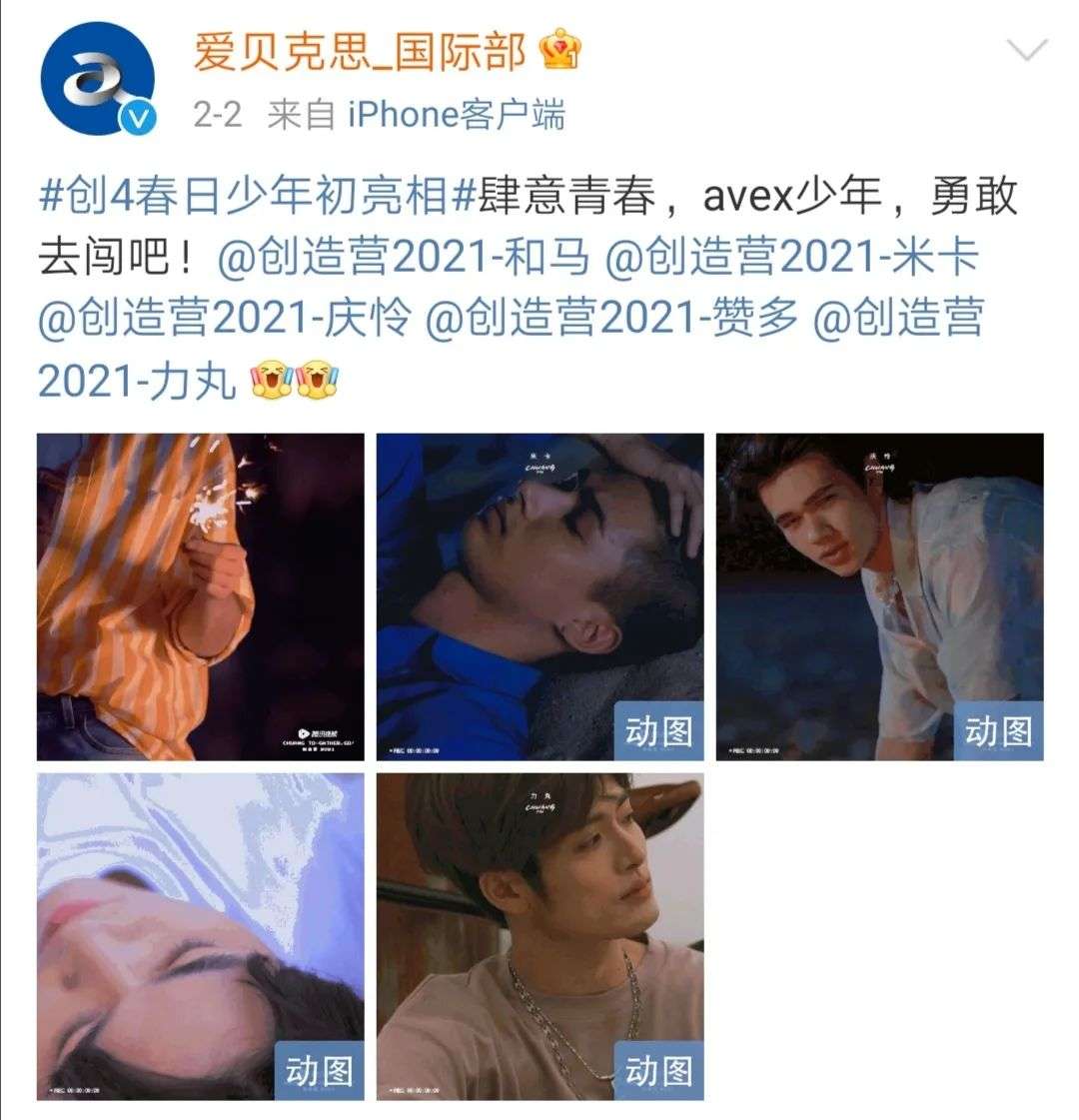
Task: View the orange striped shirt sparkler image
Action: click(x=201, y=596)
